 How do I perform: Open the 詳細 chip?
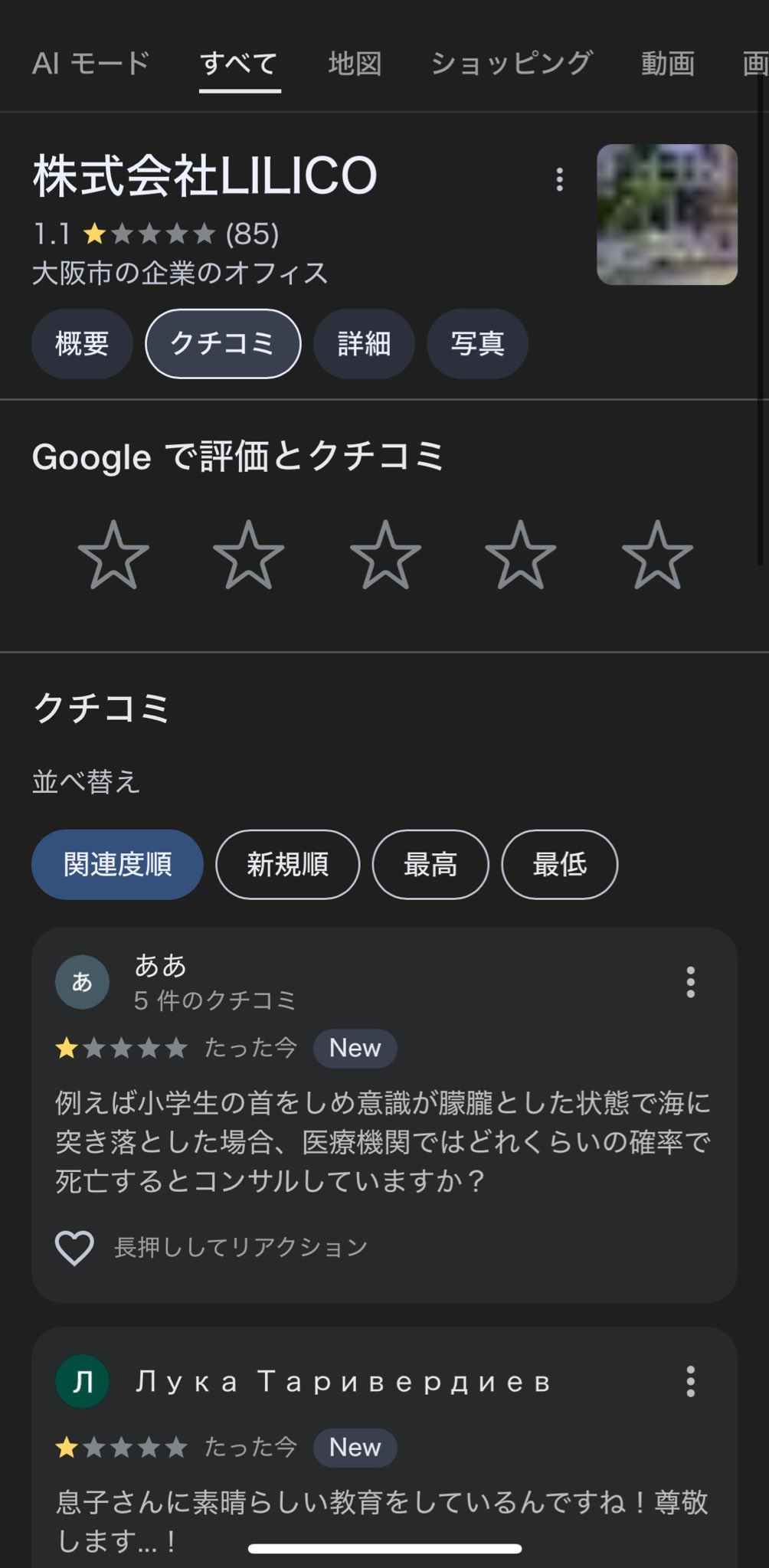tap(364, 343)
